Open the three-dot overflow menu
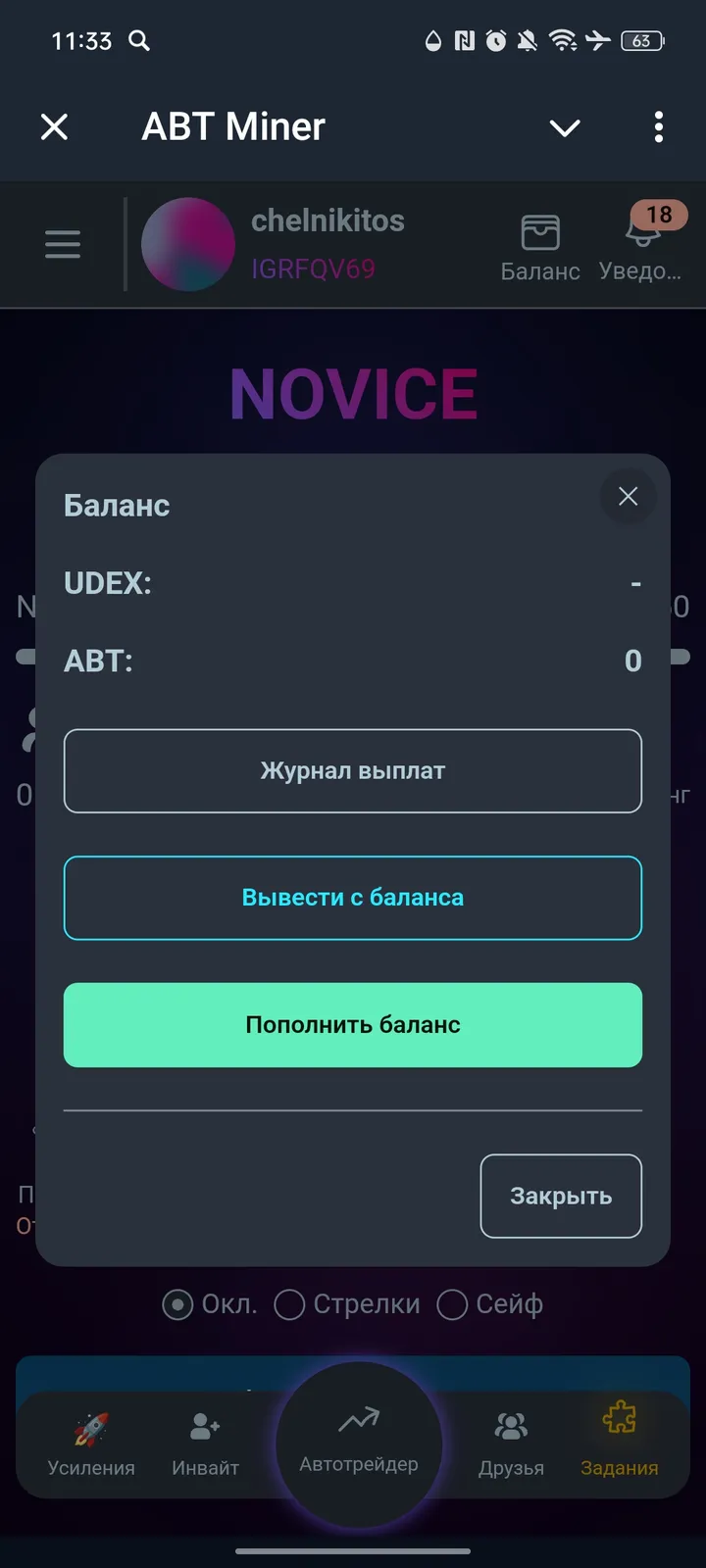The image size is (706, 1568). tap(658, 127)
